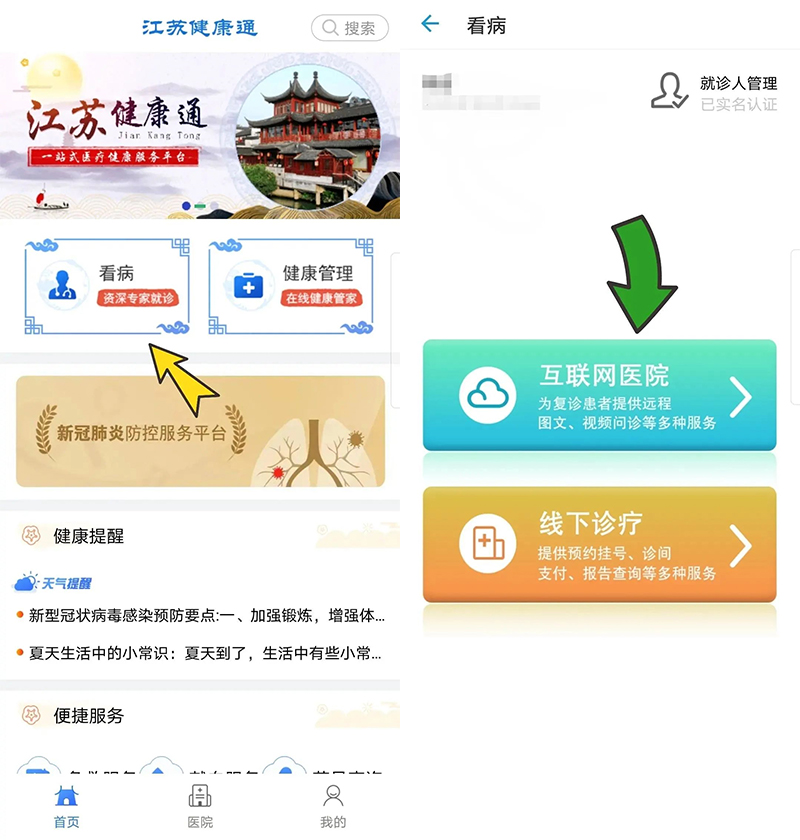Read the 新型冠状病毒感染预防要点 reminder

tap(206, 615)
